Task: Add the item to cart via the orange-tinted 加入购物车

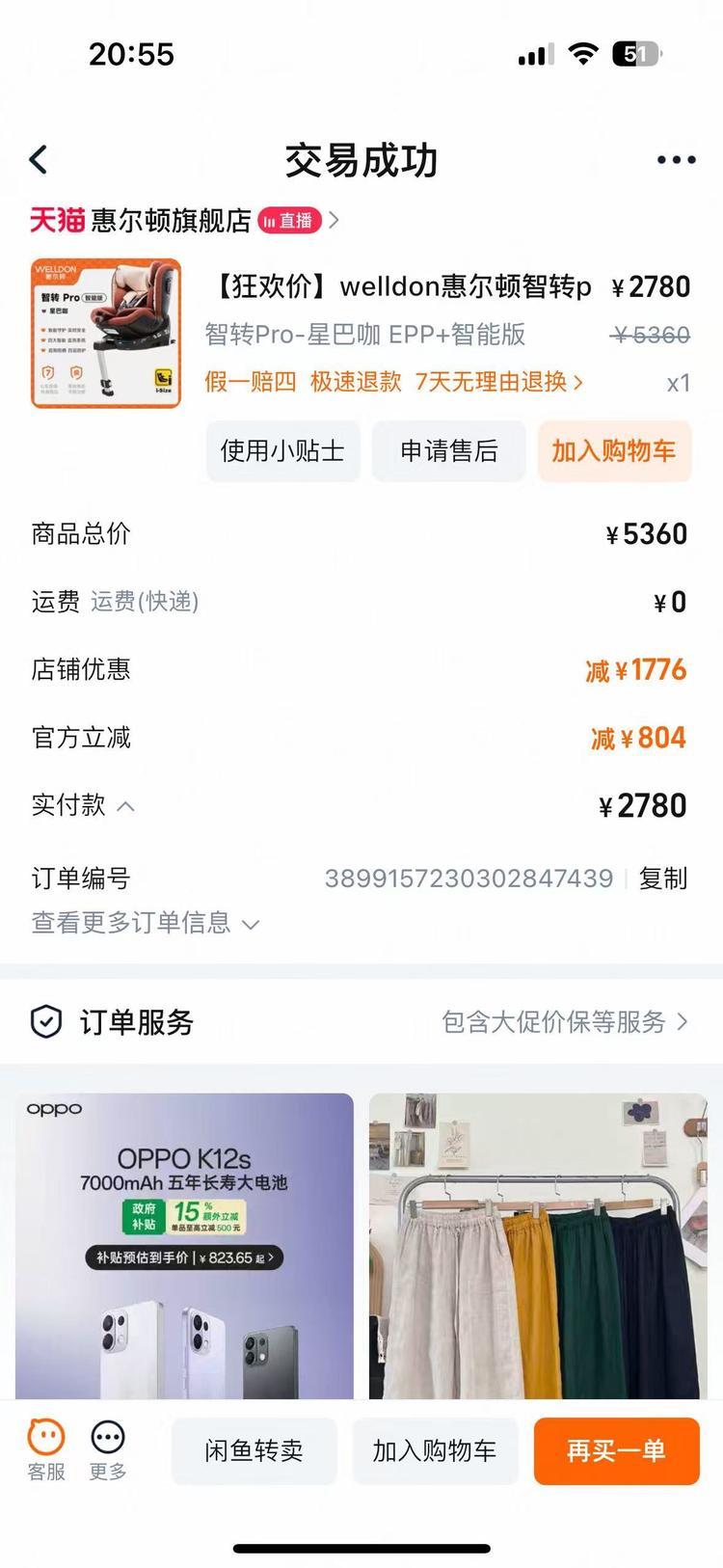Action: click(614, 450)
